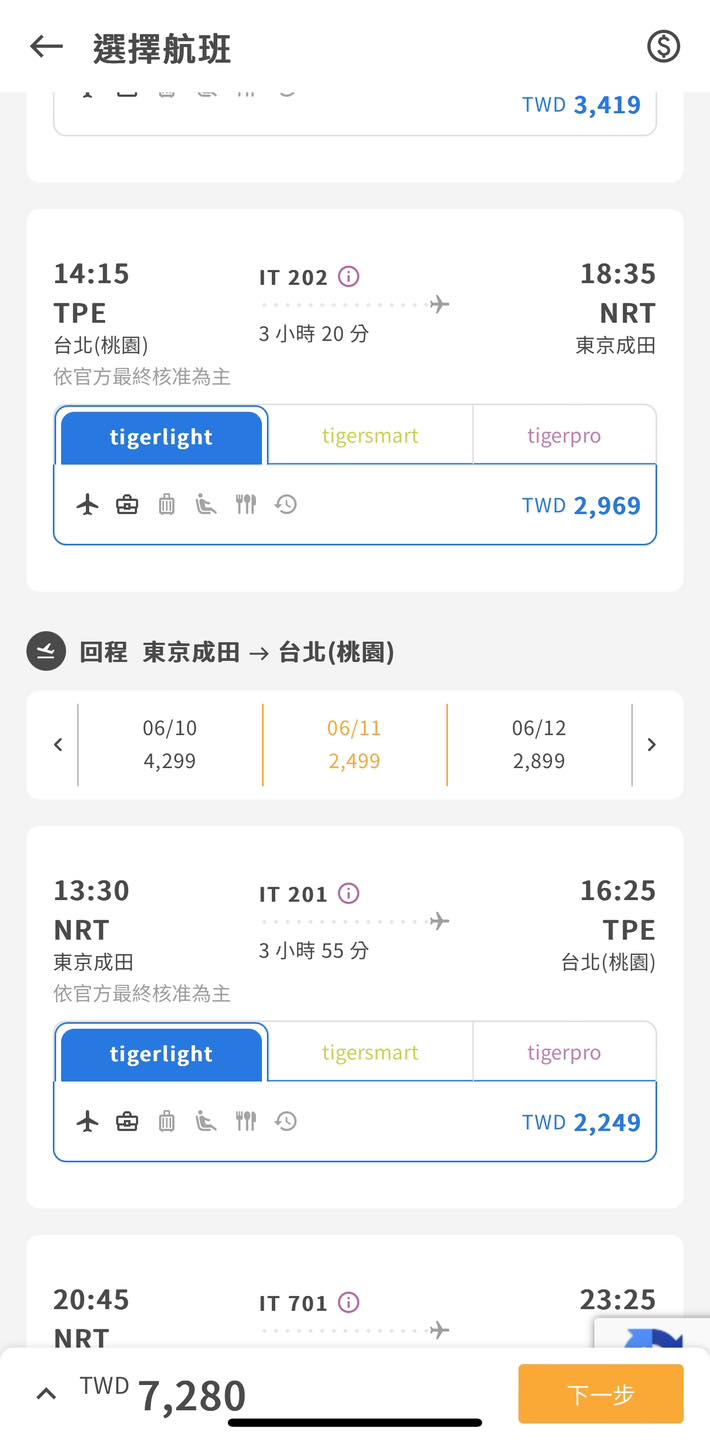Go back using the top arrow
Screen dimensions: 710x1440
tap(46, 47)
